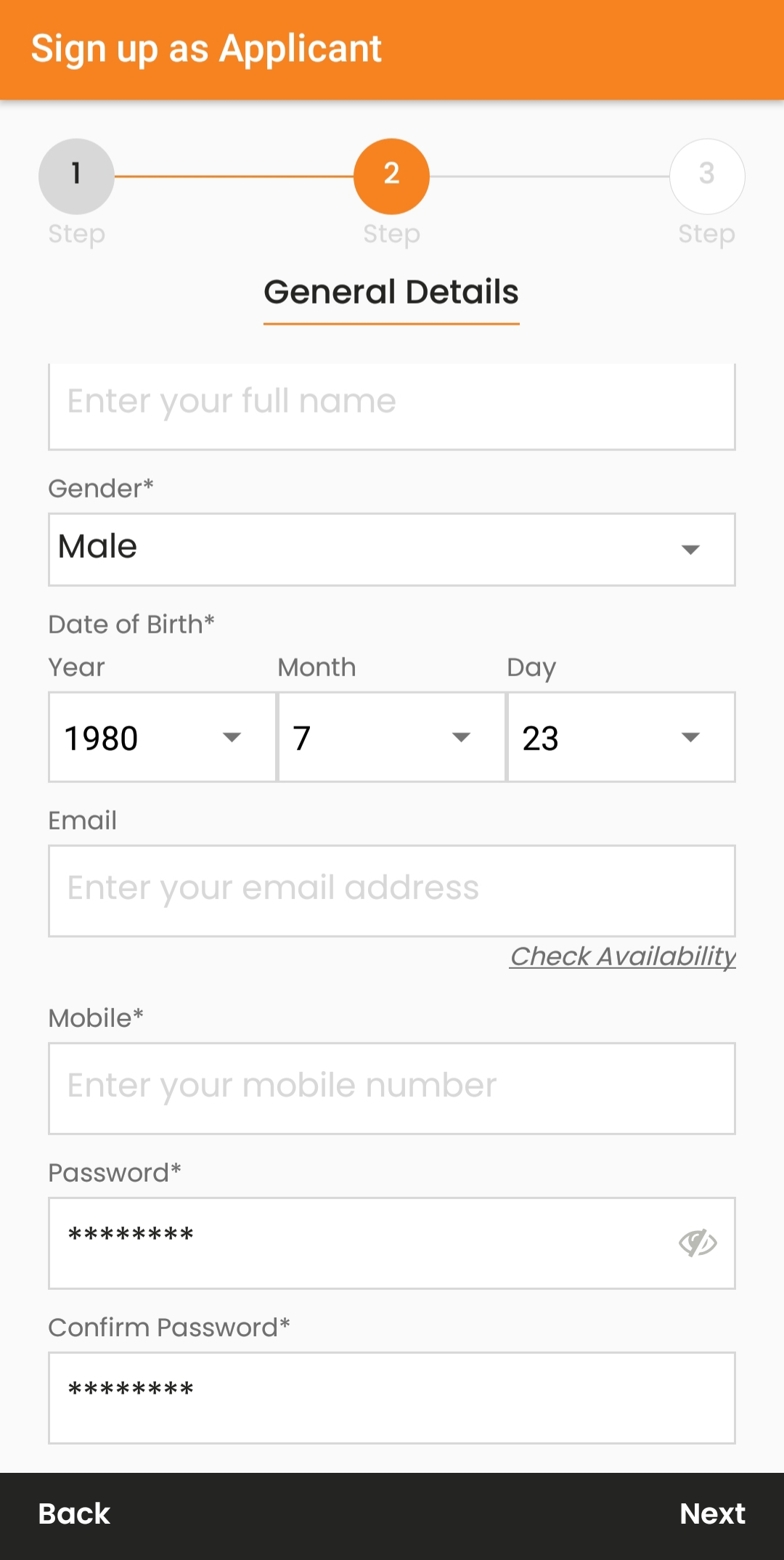Open the birth Year dropdown
This screenshot has width=784, height=1560.
coord(162,737)
